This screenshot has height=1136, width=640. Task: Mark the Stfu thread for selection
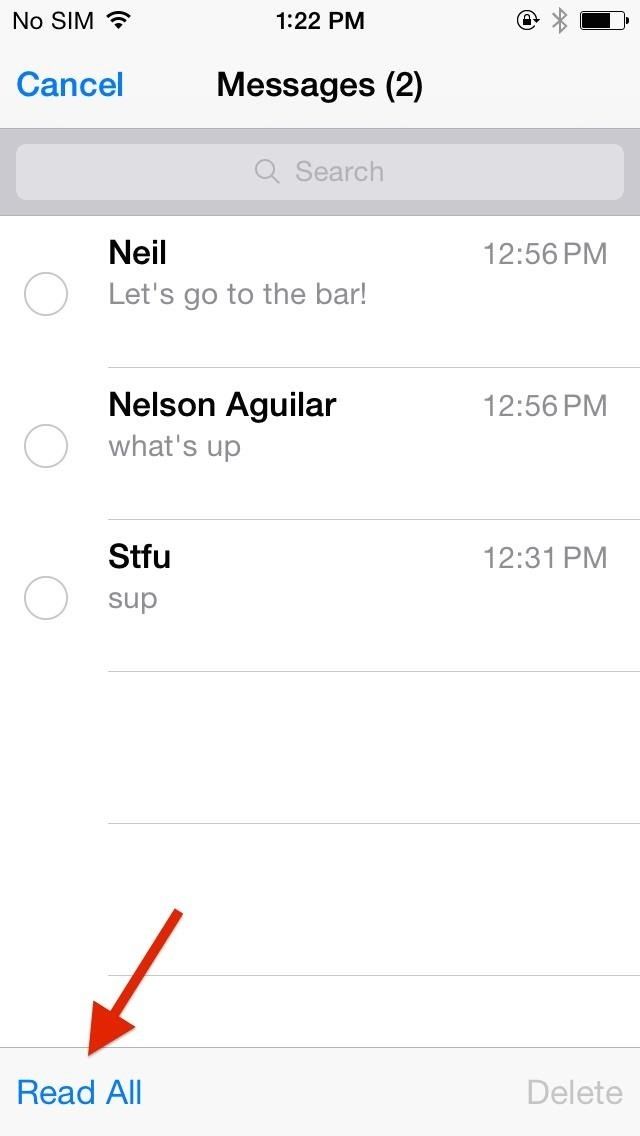pos(46,598)
